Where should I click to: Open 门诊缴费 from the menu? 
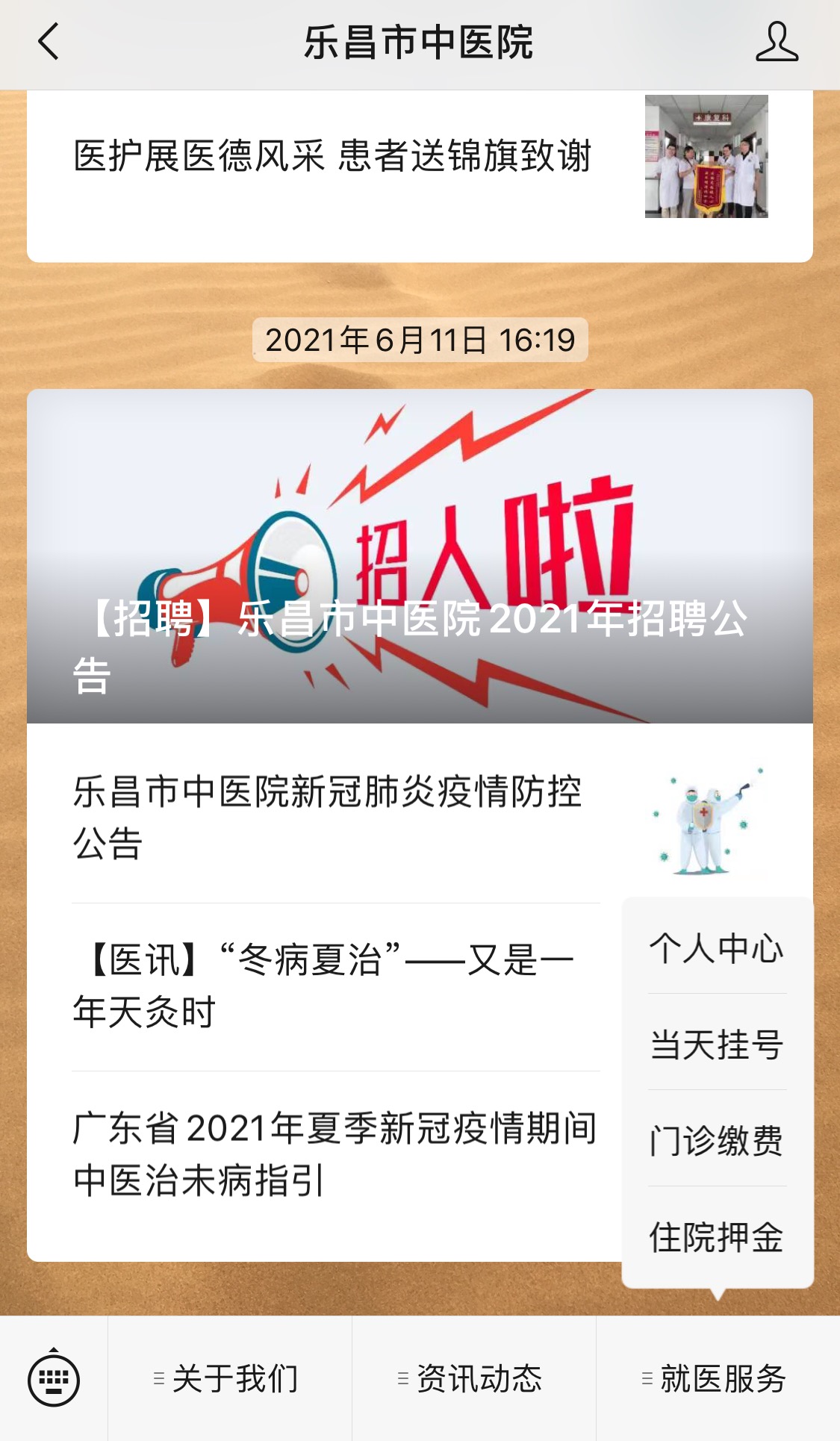[x=717, y=1140]
